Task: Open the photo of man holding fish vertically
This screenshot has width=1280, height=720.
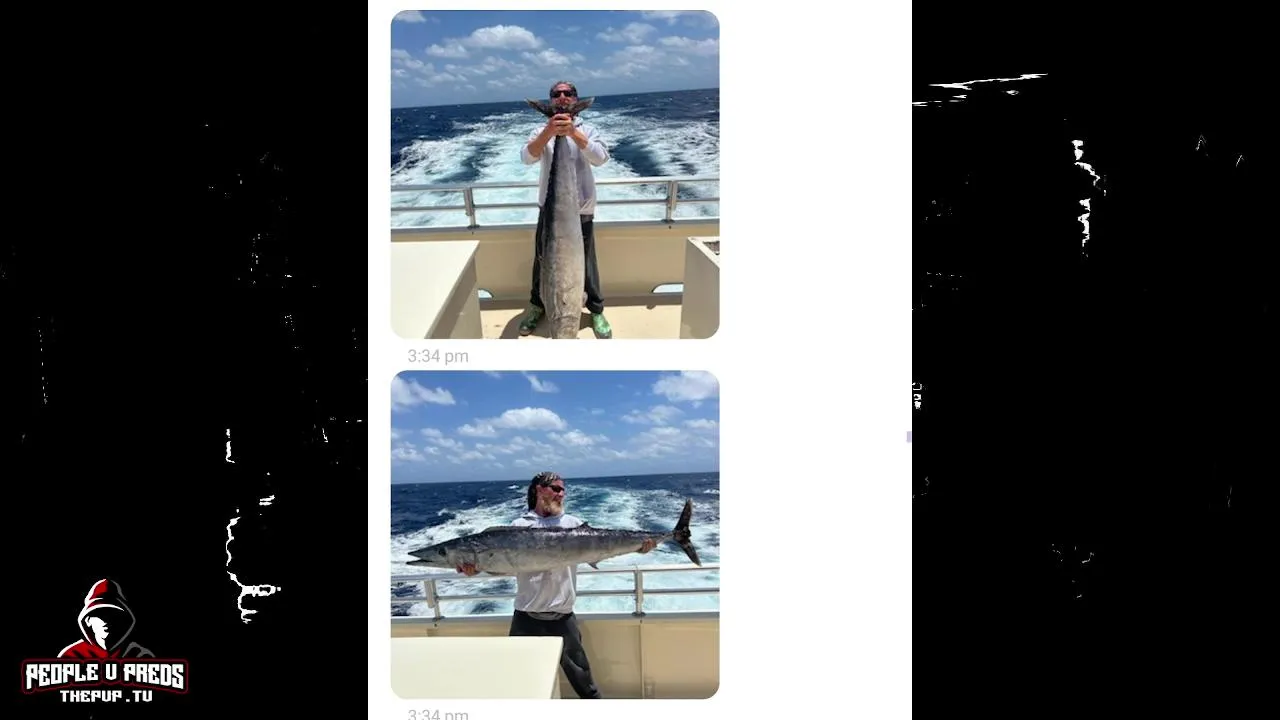Action: (x=555, y=175)
